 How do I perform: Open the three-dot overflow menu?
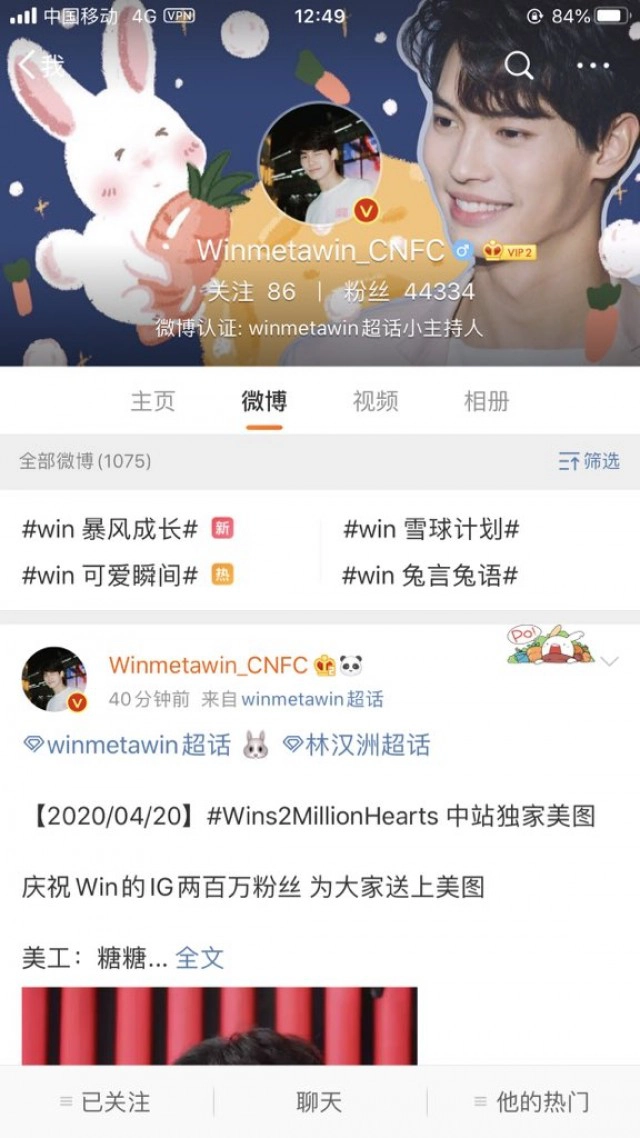coord(593,66)
